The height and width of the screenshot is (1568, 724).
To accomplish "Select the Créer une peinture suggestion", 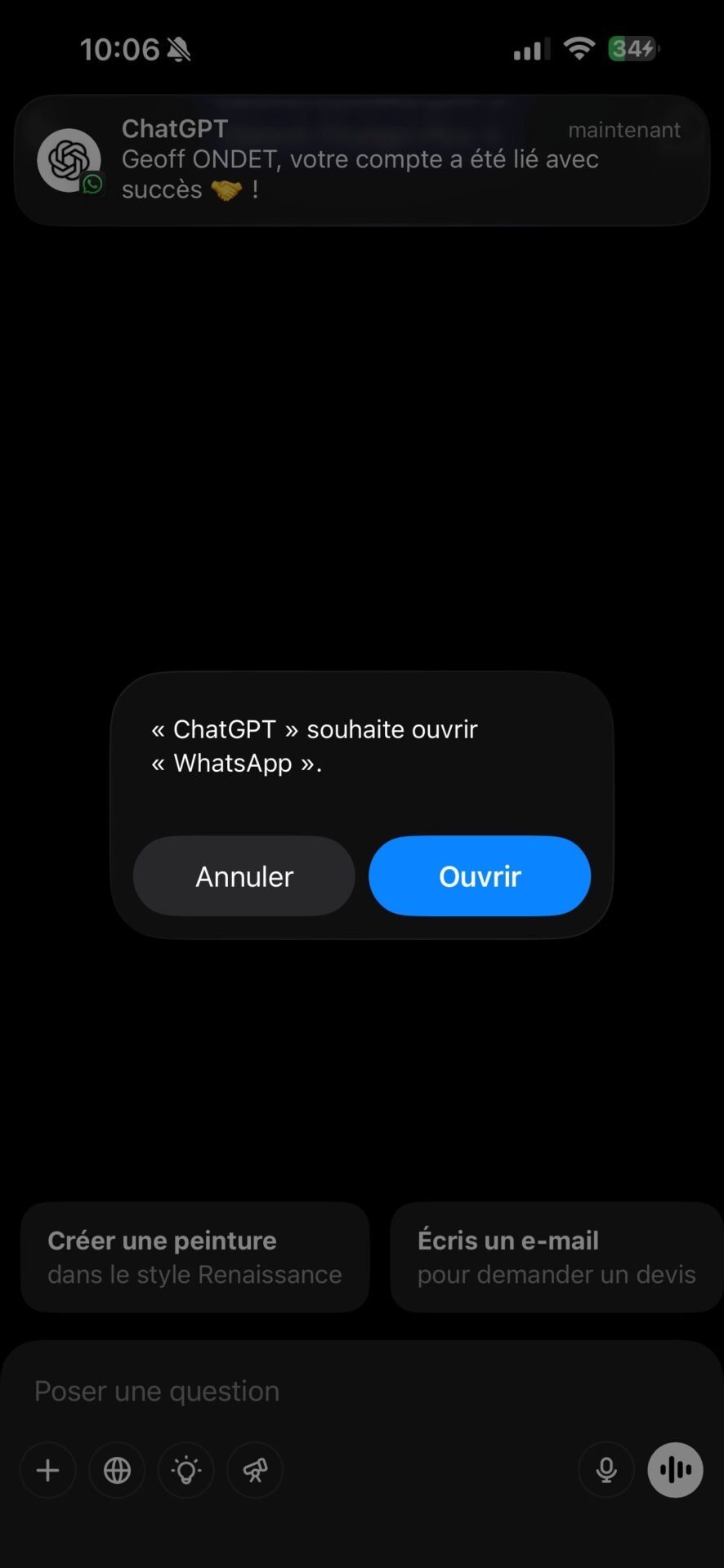I will click(195, 1257).
